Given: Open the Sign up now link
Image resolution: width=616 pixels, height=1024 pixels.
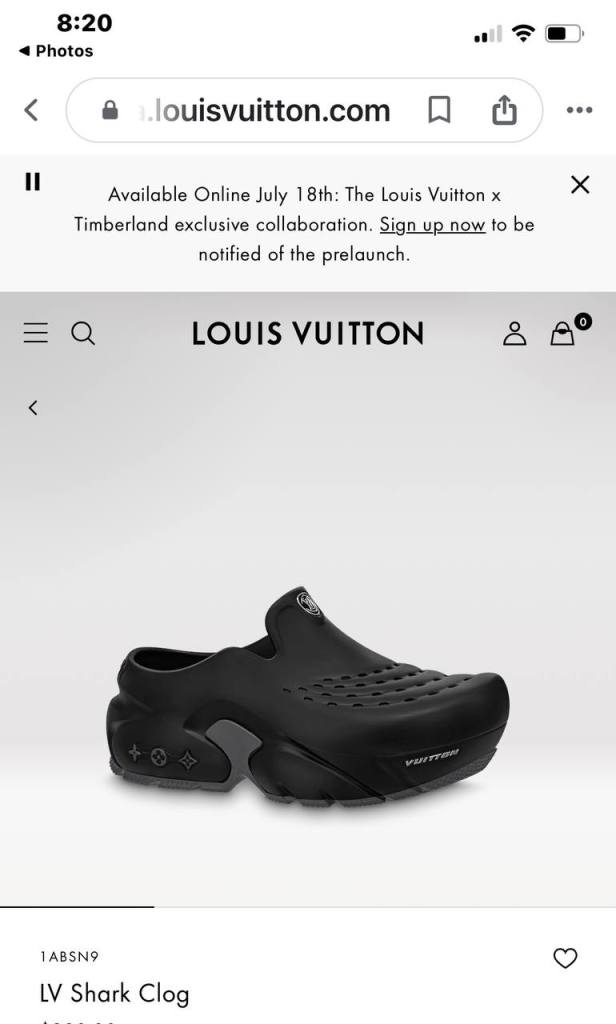Looking at the screenshot, I should click(432, 224).
